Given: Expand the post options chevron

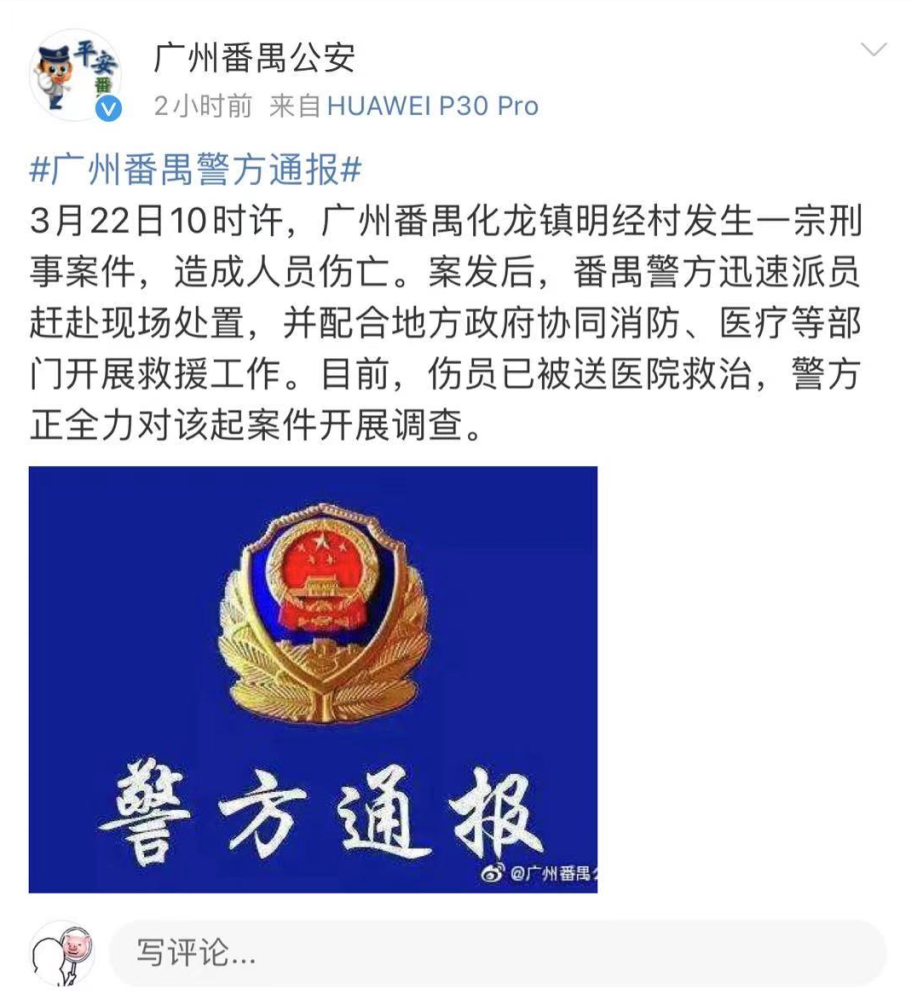Looking at the screenshot, I should tap(873, 50).
